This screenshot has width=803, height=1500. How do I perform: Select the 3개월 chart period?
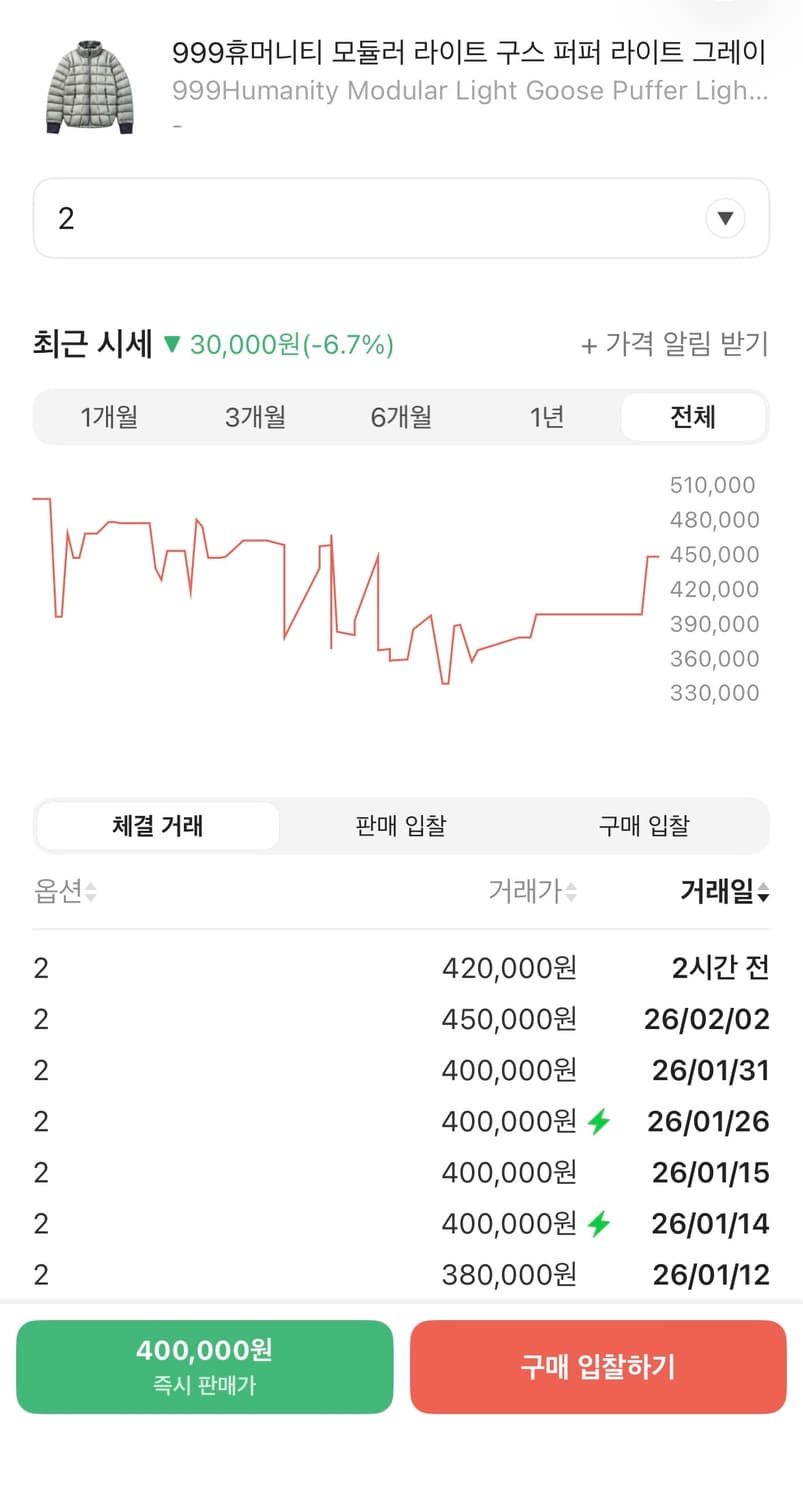click(253, 417)
